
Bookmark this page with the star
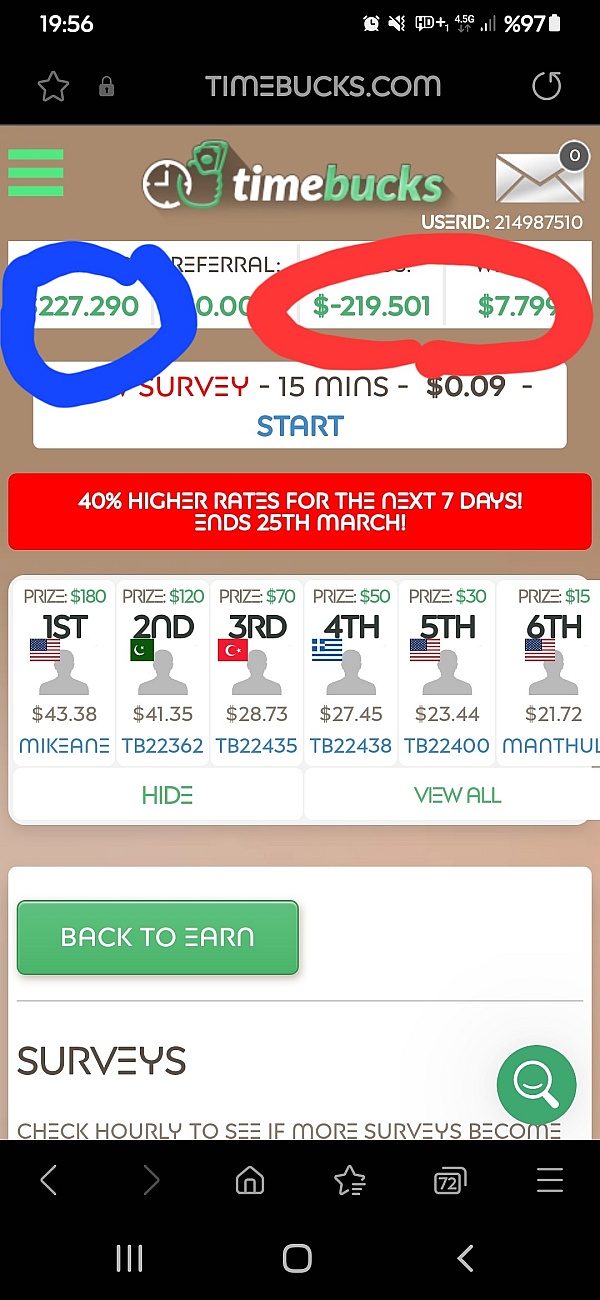pos(52,87)
